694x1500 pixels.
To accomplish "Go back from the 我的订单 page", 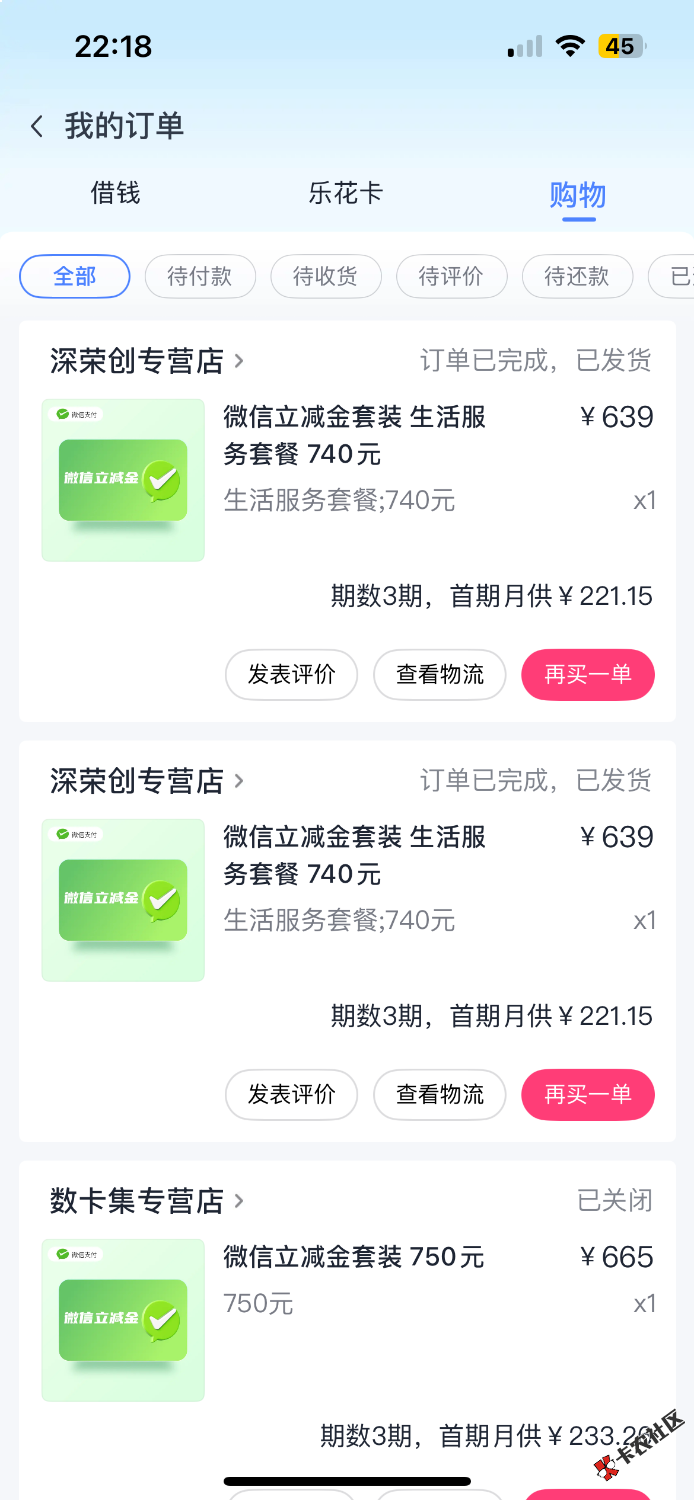I will pos(37,127).
